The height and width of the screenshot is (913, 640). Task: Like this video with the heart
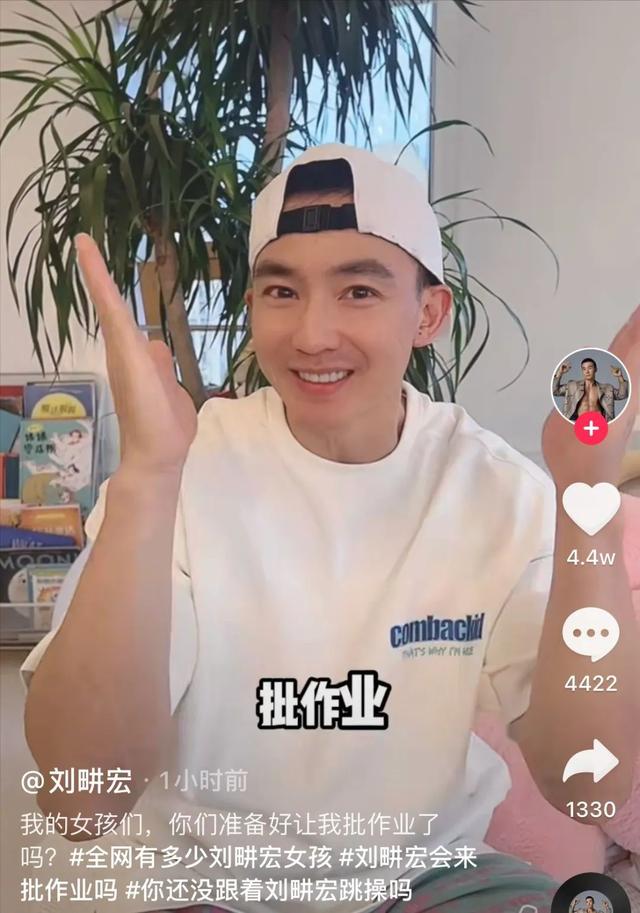pos(590,509)
